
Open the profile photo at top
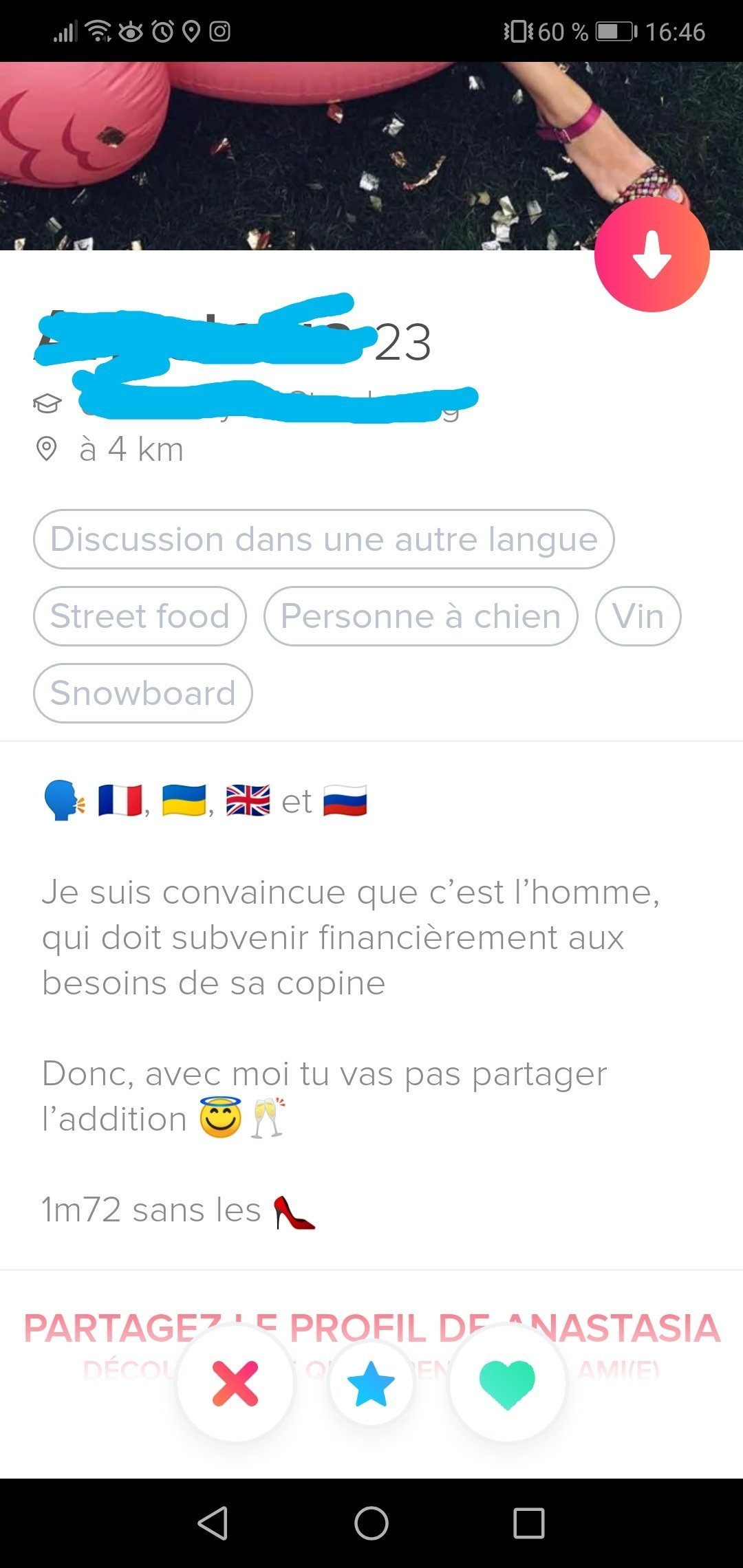(x=371, y=156)
